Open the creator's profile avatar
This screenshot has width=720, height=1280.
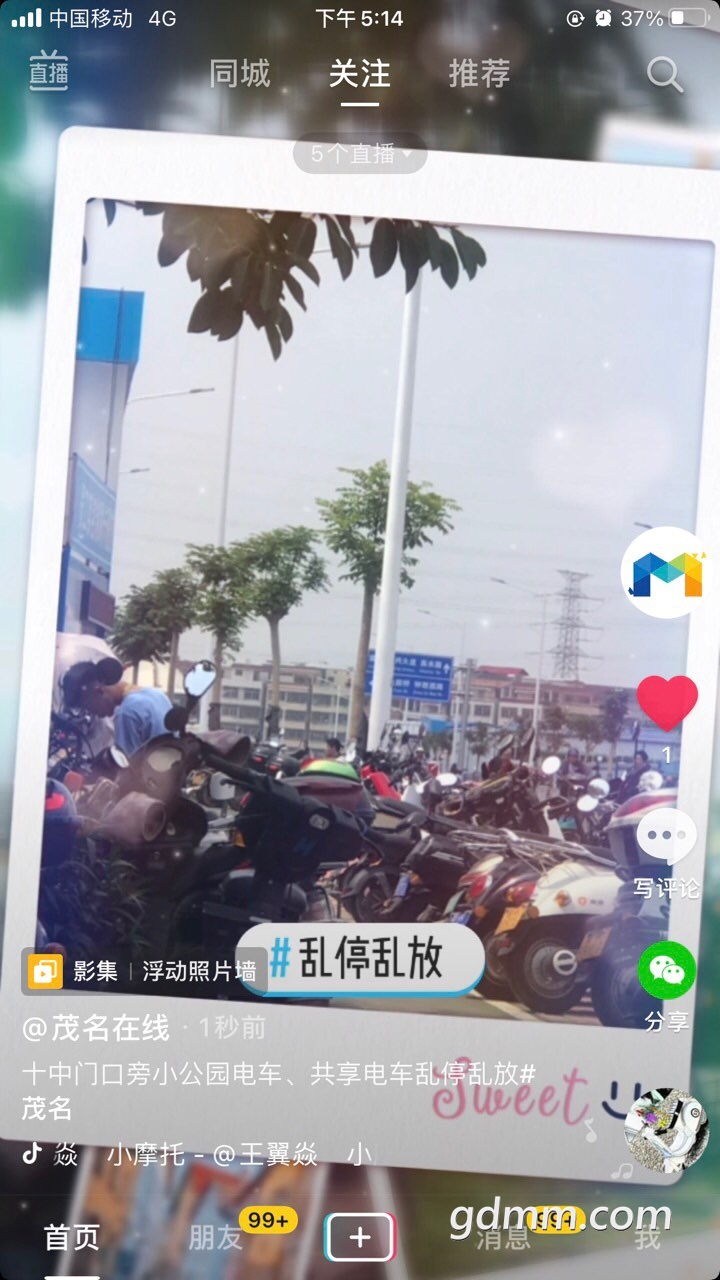coord(668,573)
